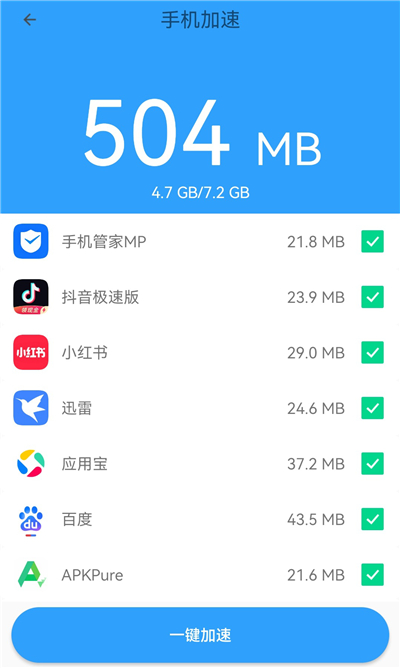The width and height of the screenshot is (400, 668).
Task: Deselect 抖音极速版 from the list
Action: click(373, 297)
